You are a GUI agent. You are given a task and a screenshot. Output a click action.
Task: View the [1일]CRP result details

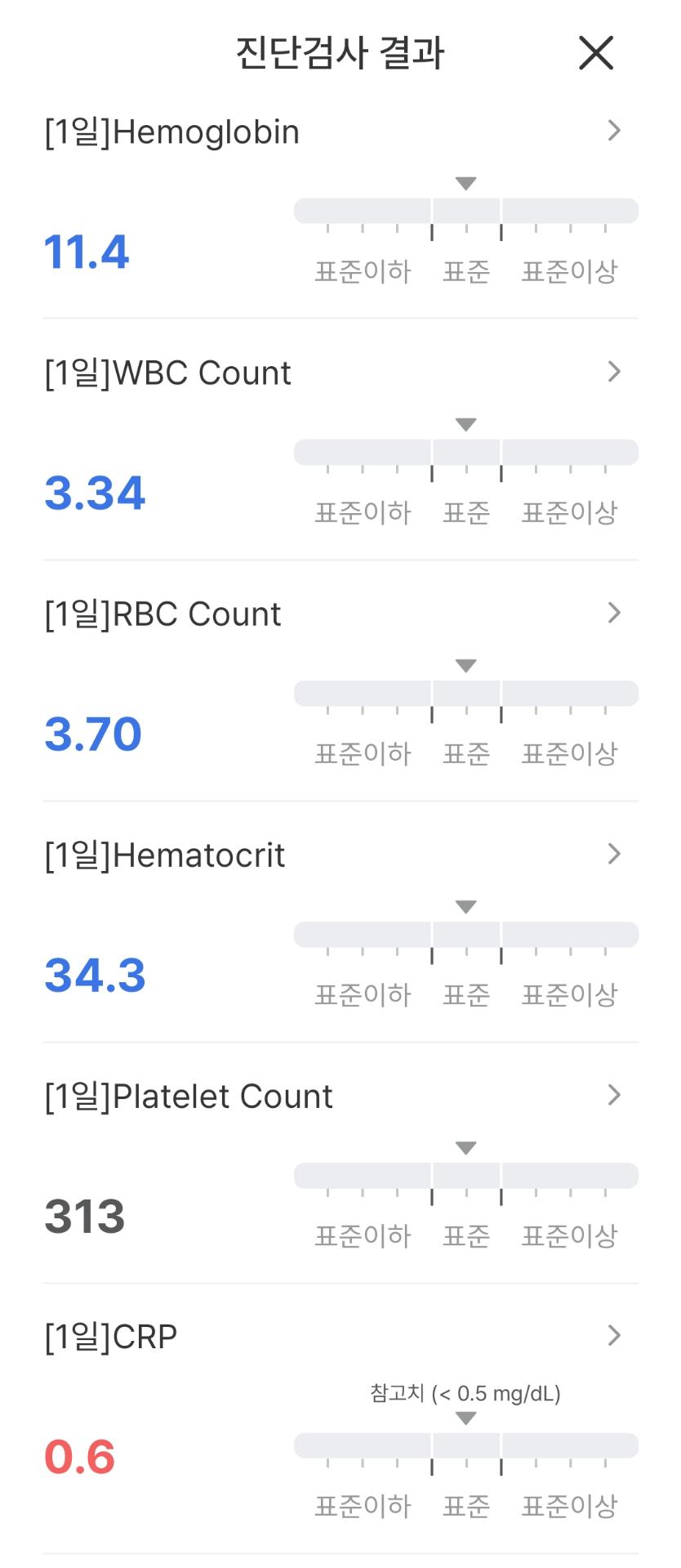614,1336
